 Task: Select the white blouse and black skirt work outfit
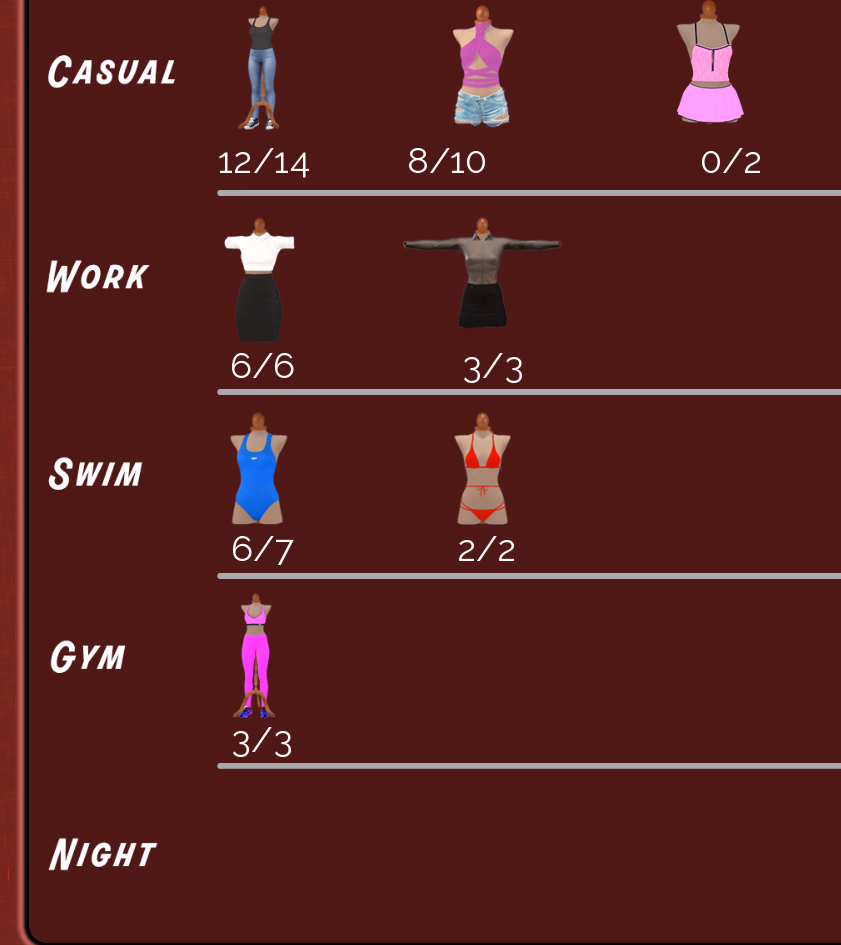click(259, 282)
